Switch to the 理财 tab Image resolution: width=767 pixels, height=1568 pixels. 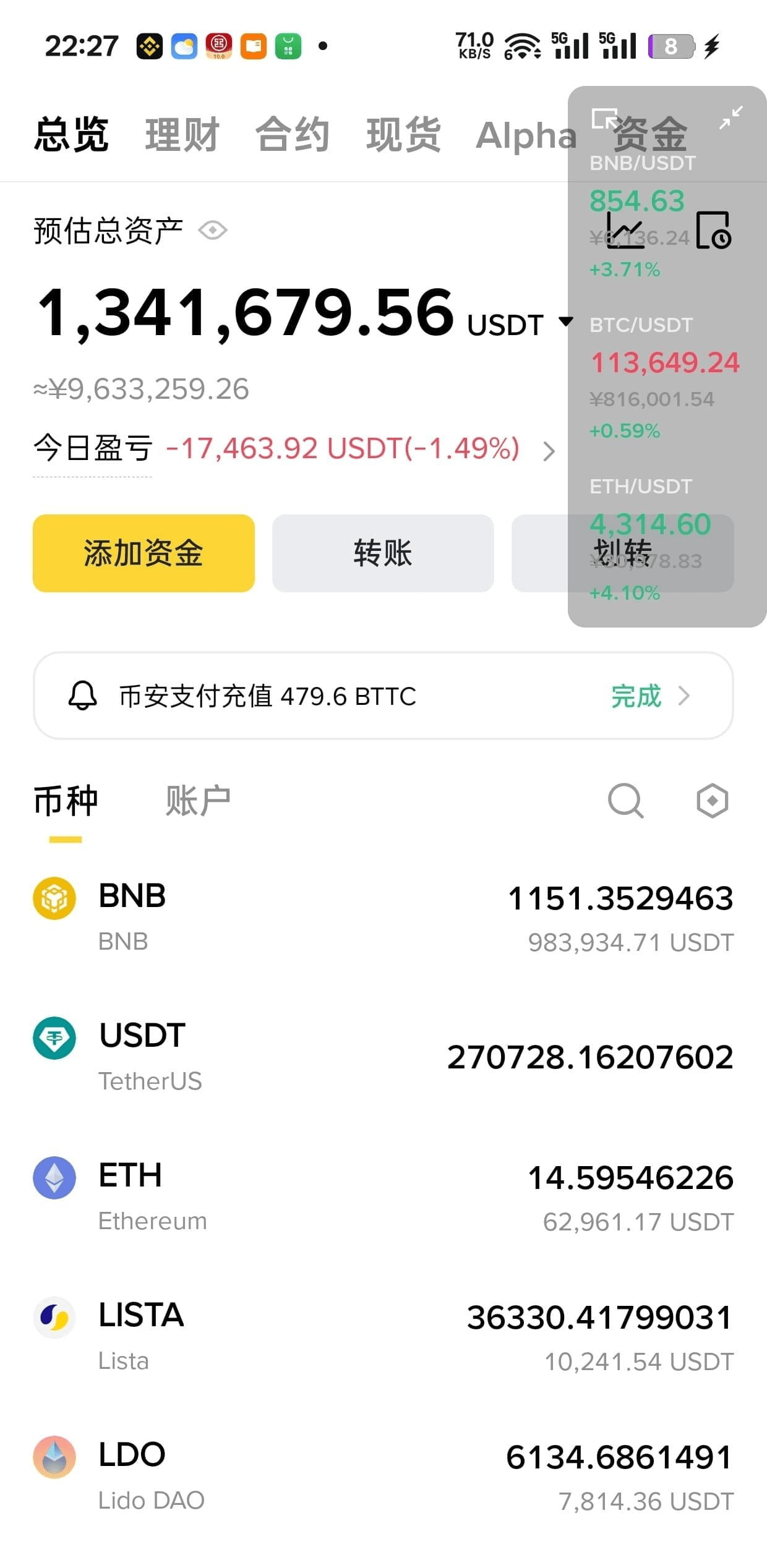[182, 135]
